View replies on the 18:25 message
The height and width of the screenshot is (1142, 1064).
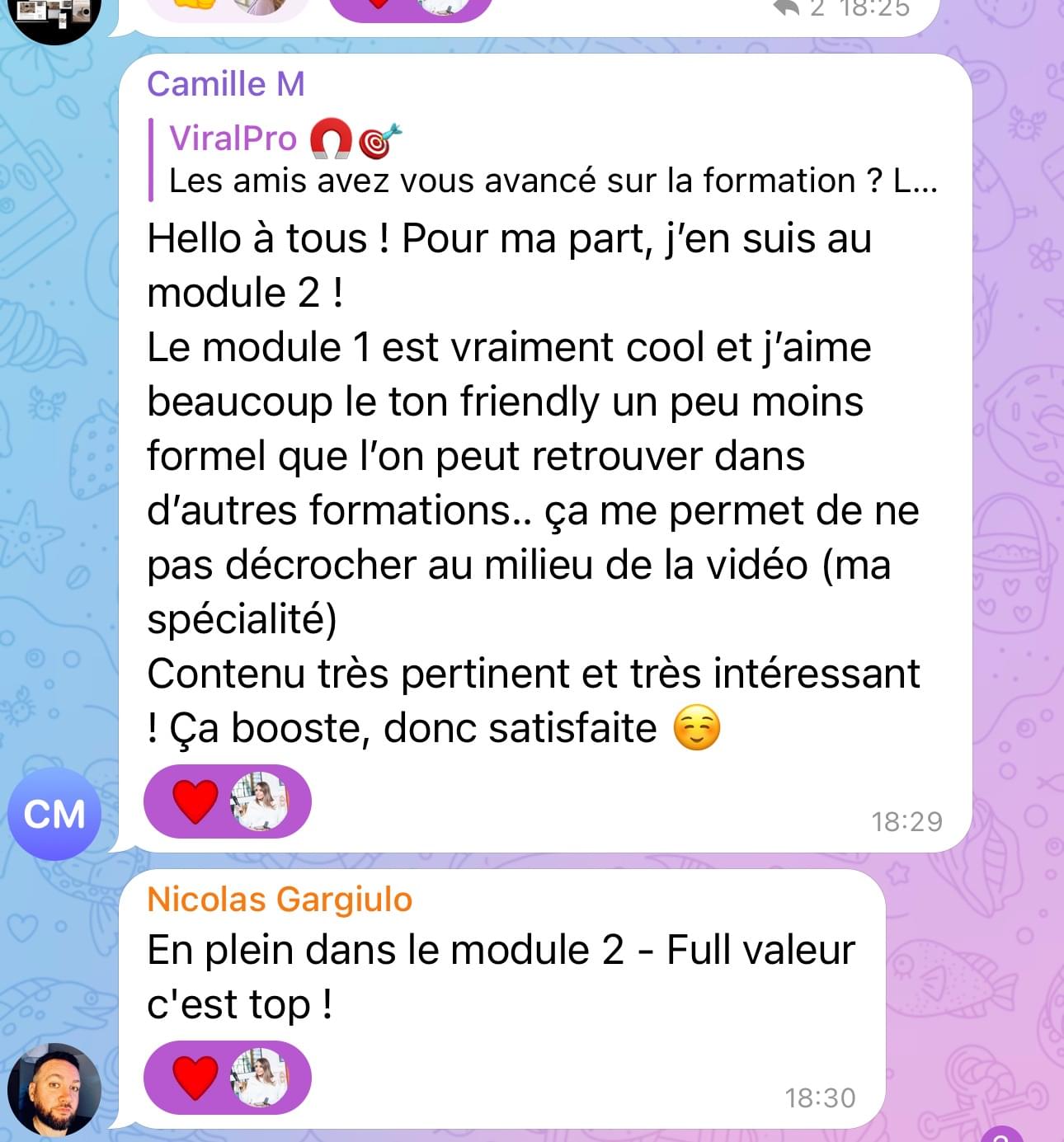point(800,10)
